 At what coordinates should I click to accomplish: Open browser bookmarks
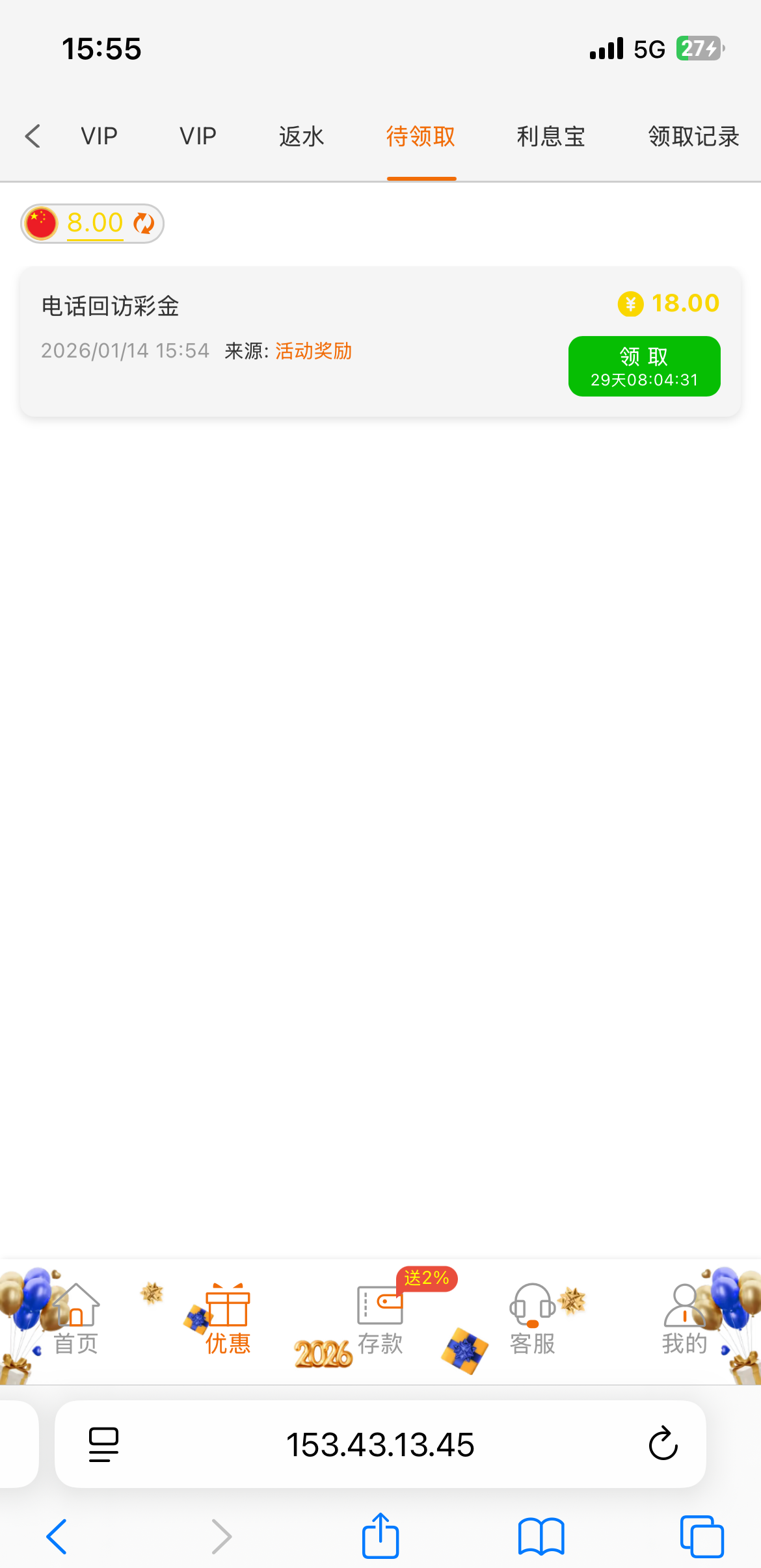coord(541,1537)
